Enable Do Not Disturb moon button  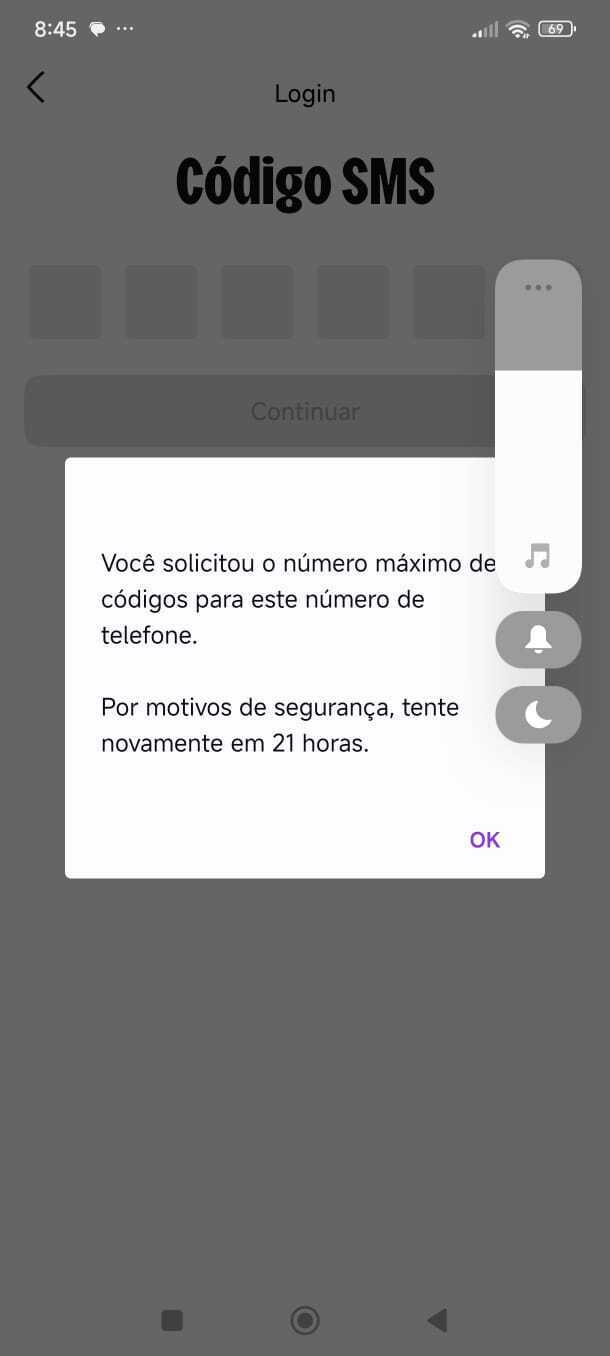point(538,715)
